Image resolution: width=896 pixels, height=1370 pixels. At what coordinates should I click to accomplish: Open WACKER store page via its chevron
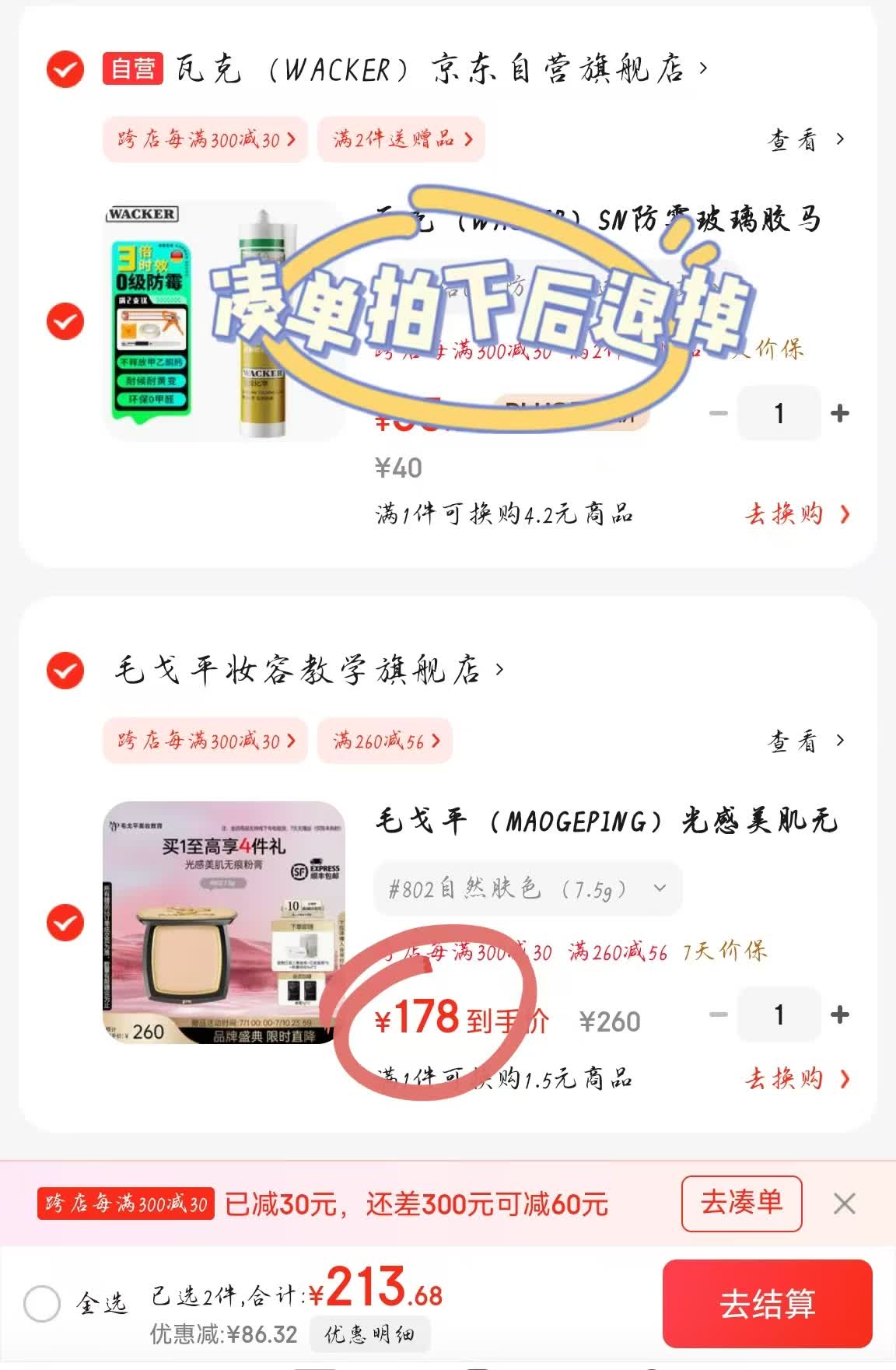coord(705,68)
